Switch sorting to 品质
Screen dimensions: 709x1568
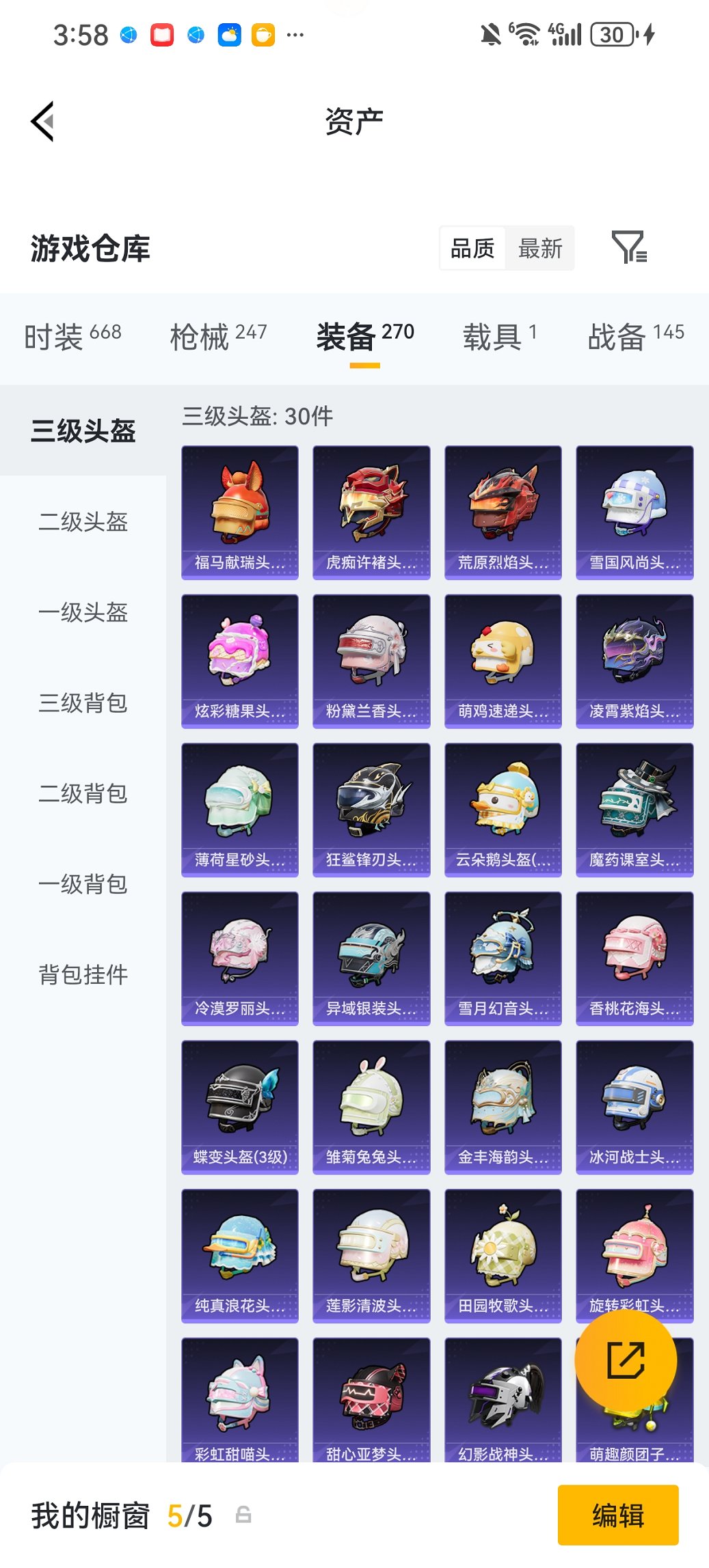click(472, 248)
